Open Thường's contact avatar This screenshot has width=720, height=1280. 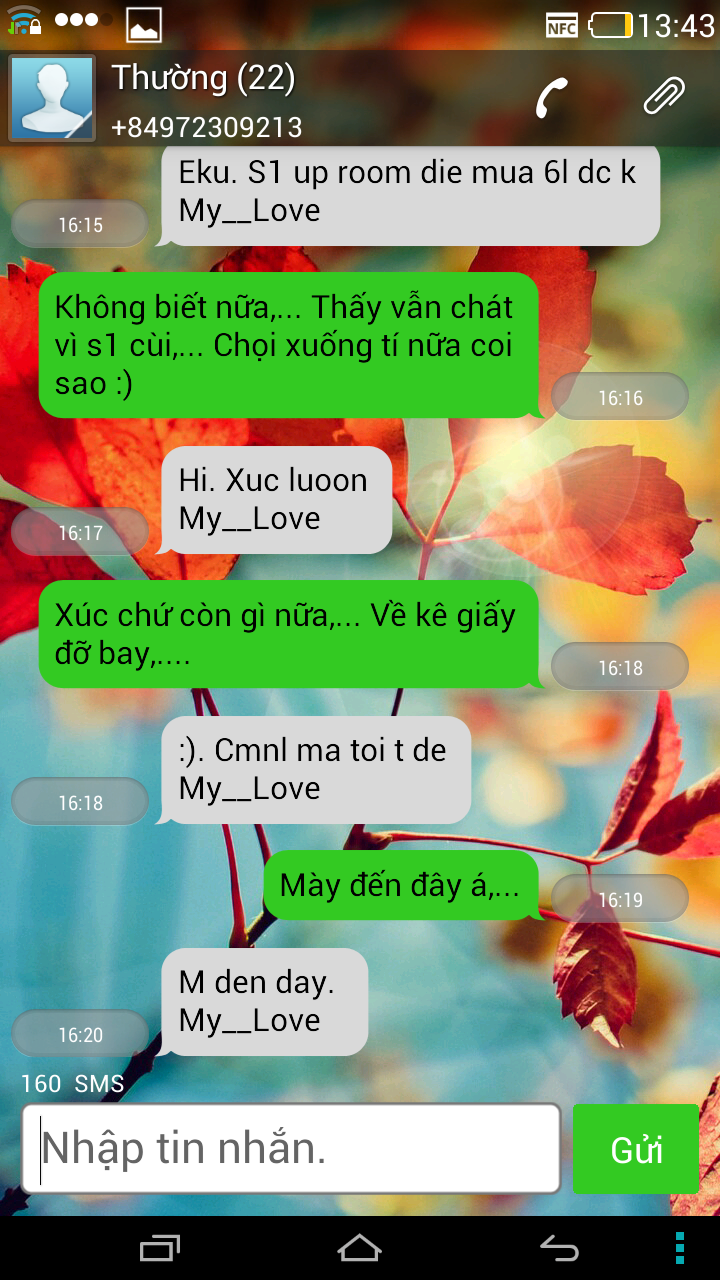tap(52, 98)
